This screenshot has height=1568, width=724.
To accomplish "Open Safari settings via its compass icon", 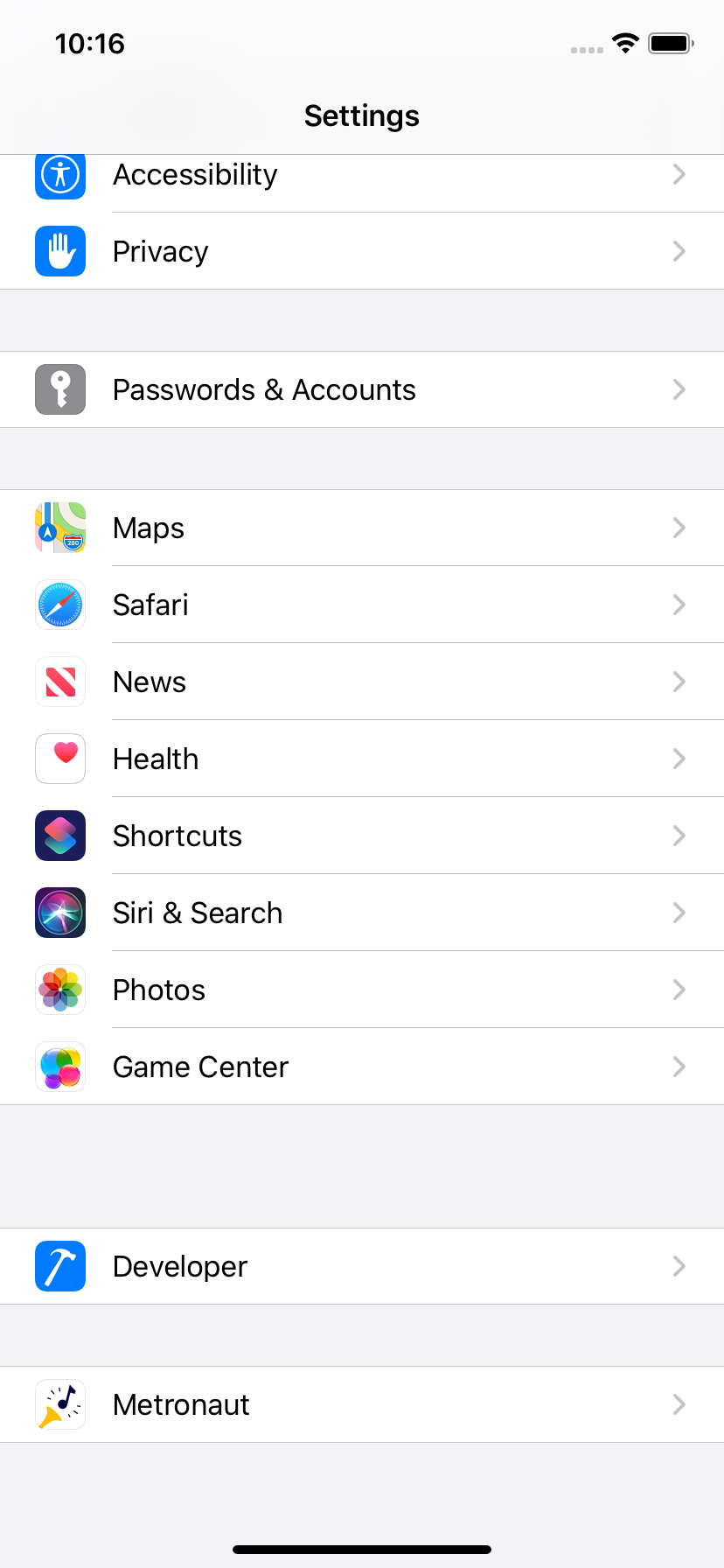I will click(59, 605).
